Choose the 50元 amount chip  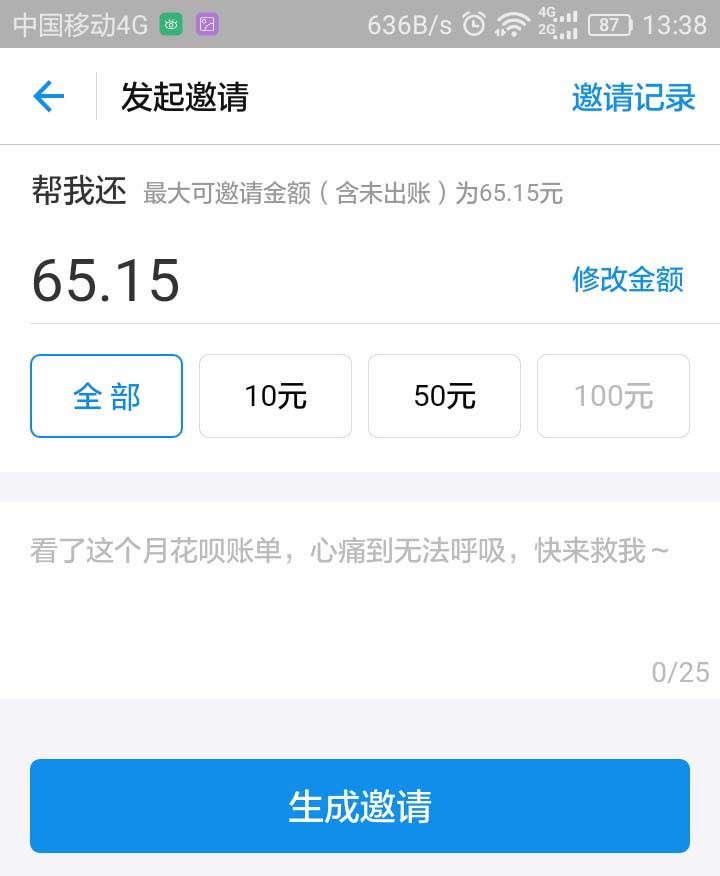tap(444, 396)
